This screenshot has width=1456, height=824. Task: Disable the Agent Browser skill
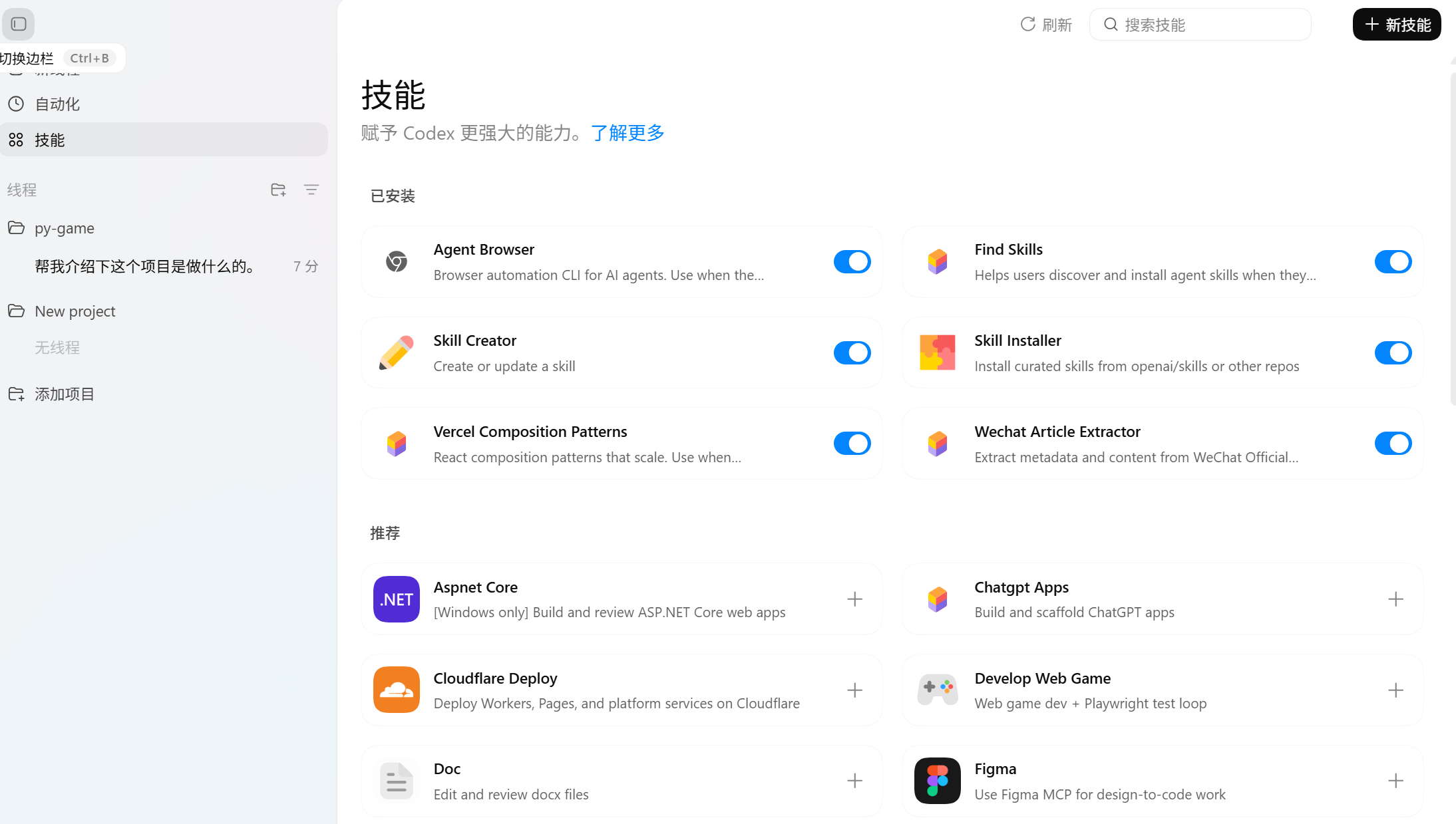852,262
